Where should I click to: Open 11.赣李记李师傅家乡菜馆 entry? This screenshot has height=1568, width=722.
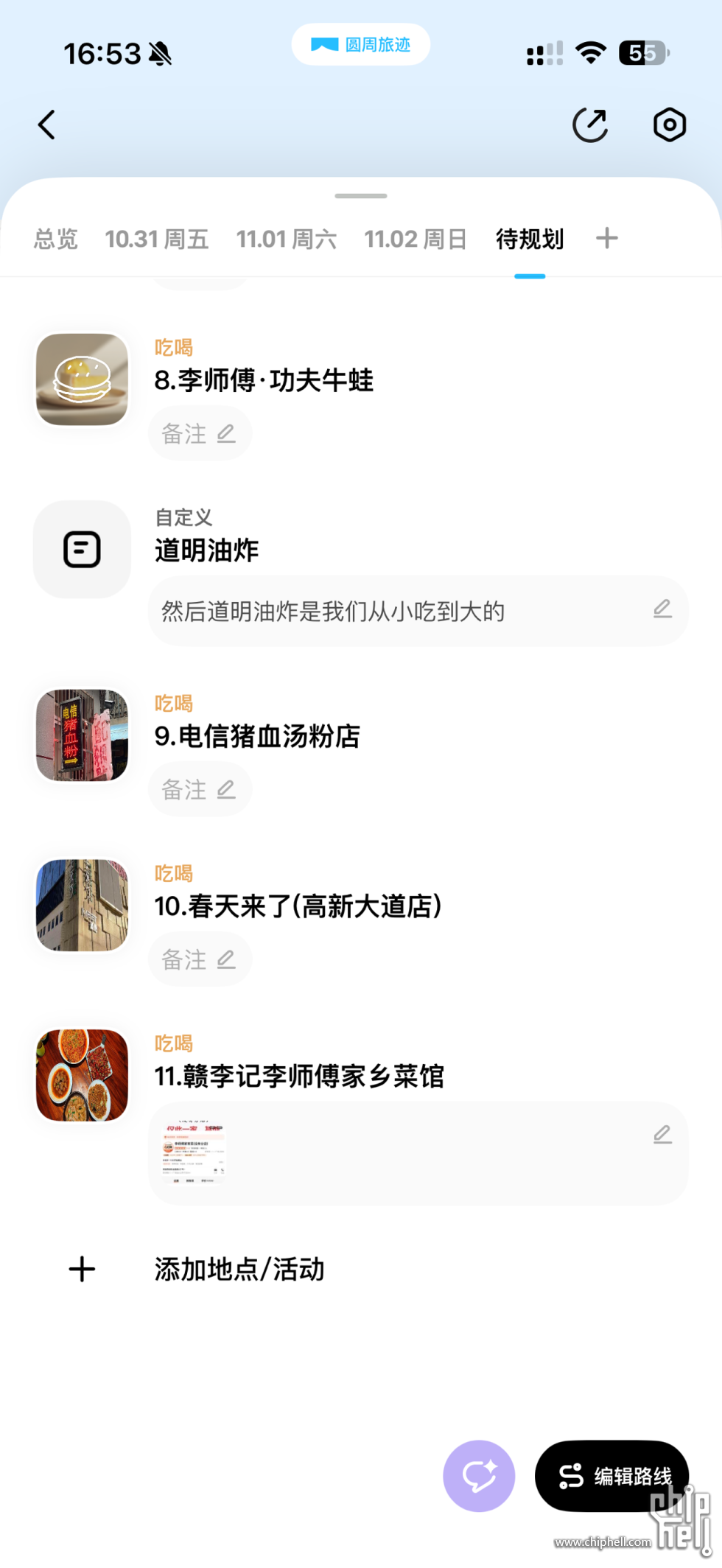point(299,1077)
